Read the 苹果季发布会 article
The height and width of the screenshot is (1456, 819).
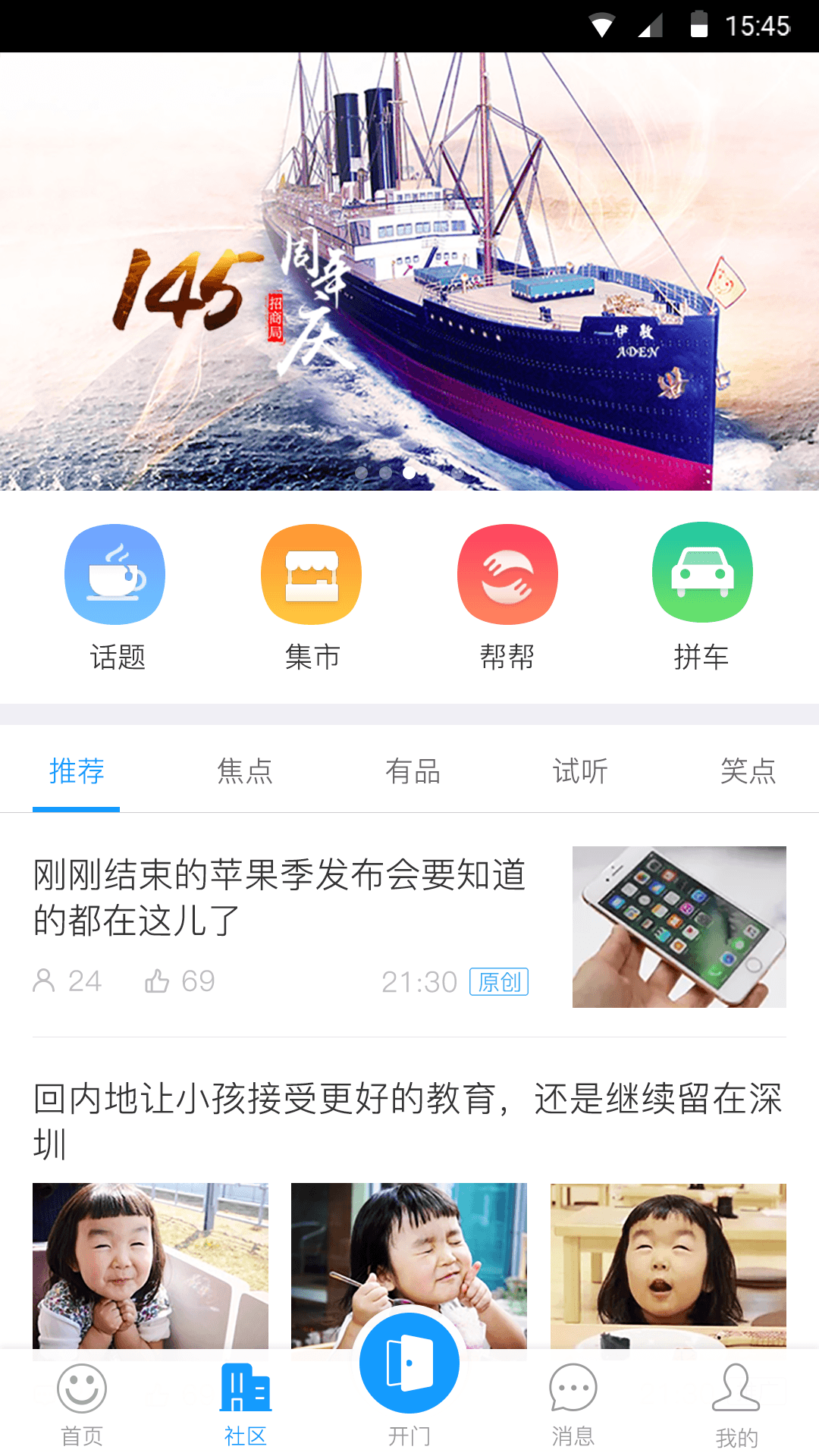coord(279,897)
